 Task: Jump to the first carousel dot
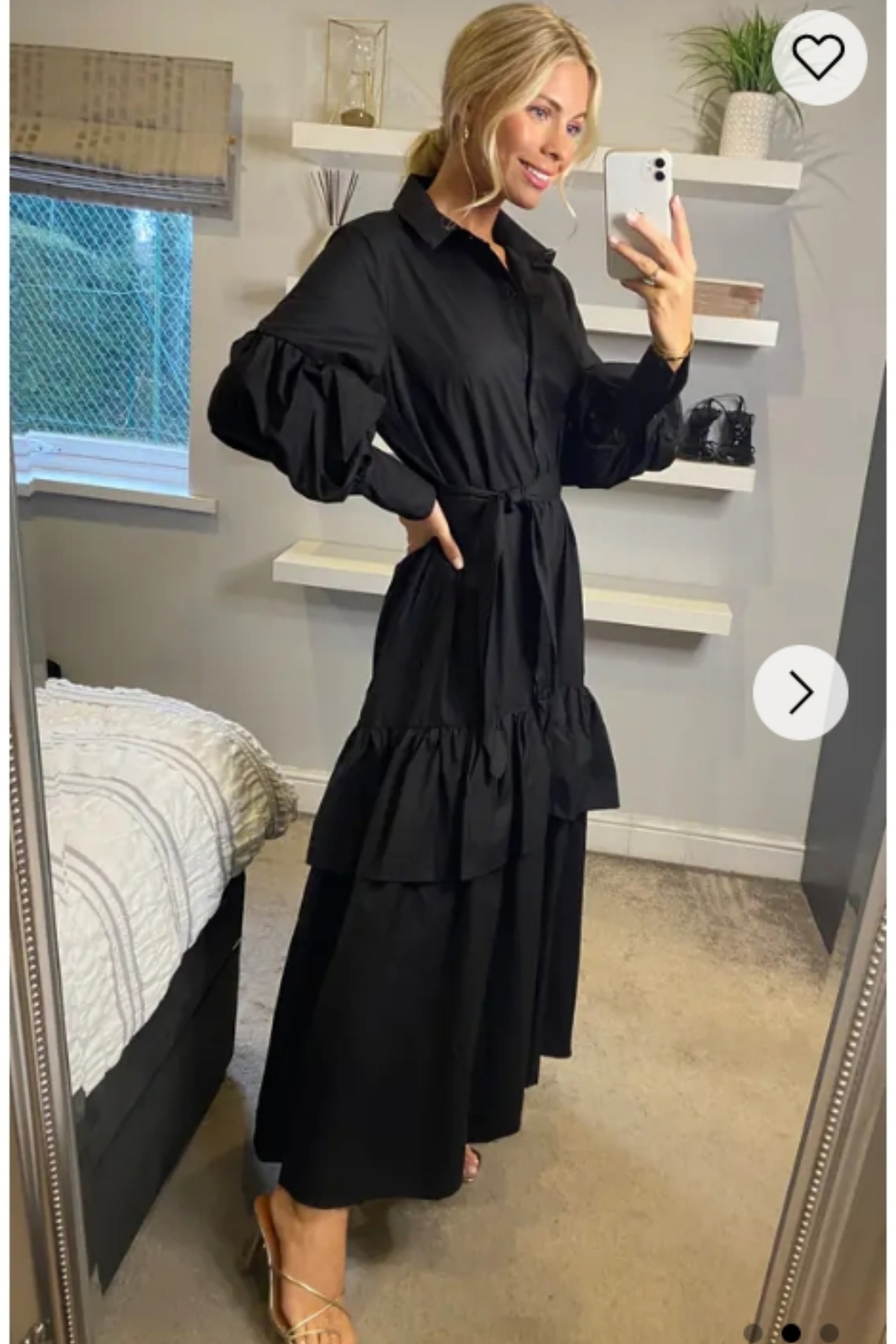[754, 1332]
